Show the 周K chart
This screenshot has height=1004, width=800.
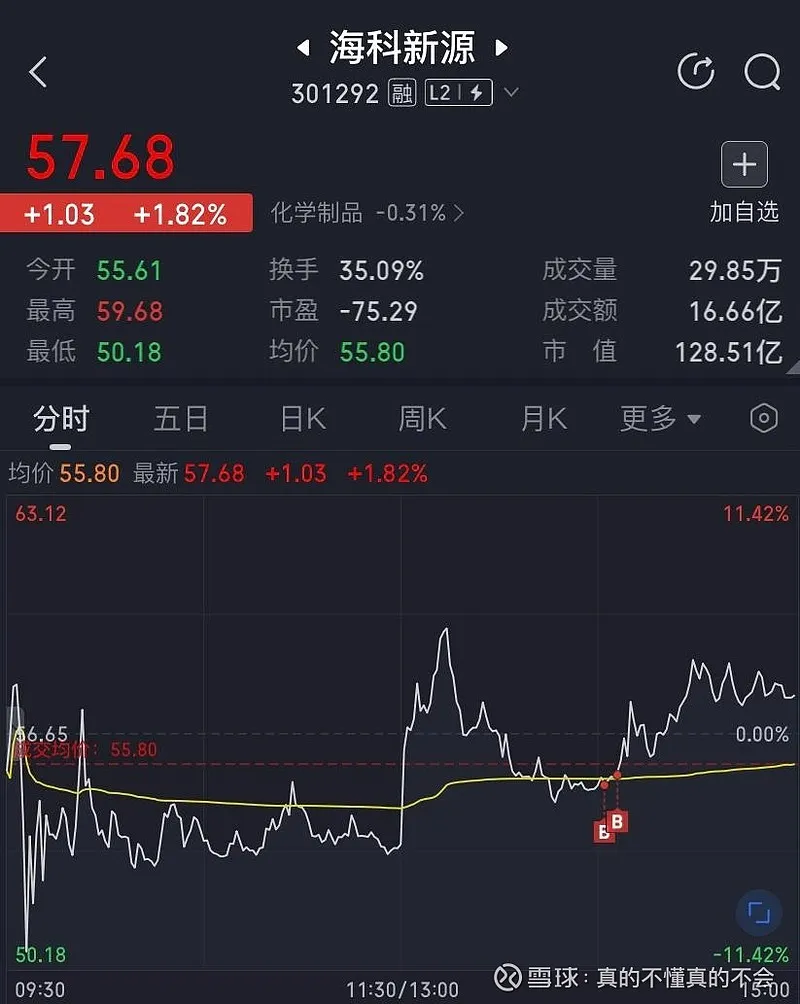(x=422, y=418)
